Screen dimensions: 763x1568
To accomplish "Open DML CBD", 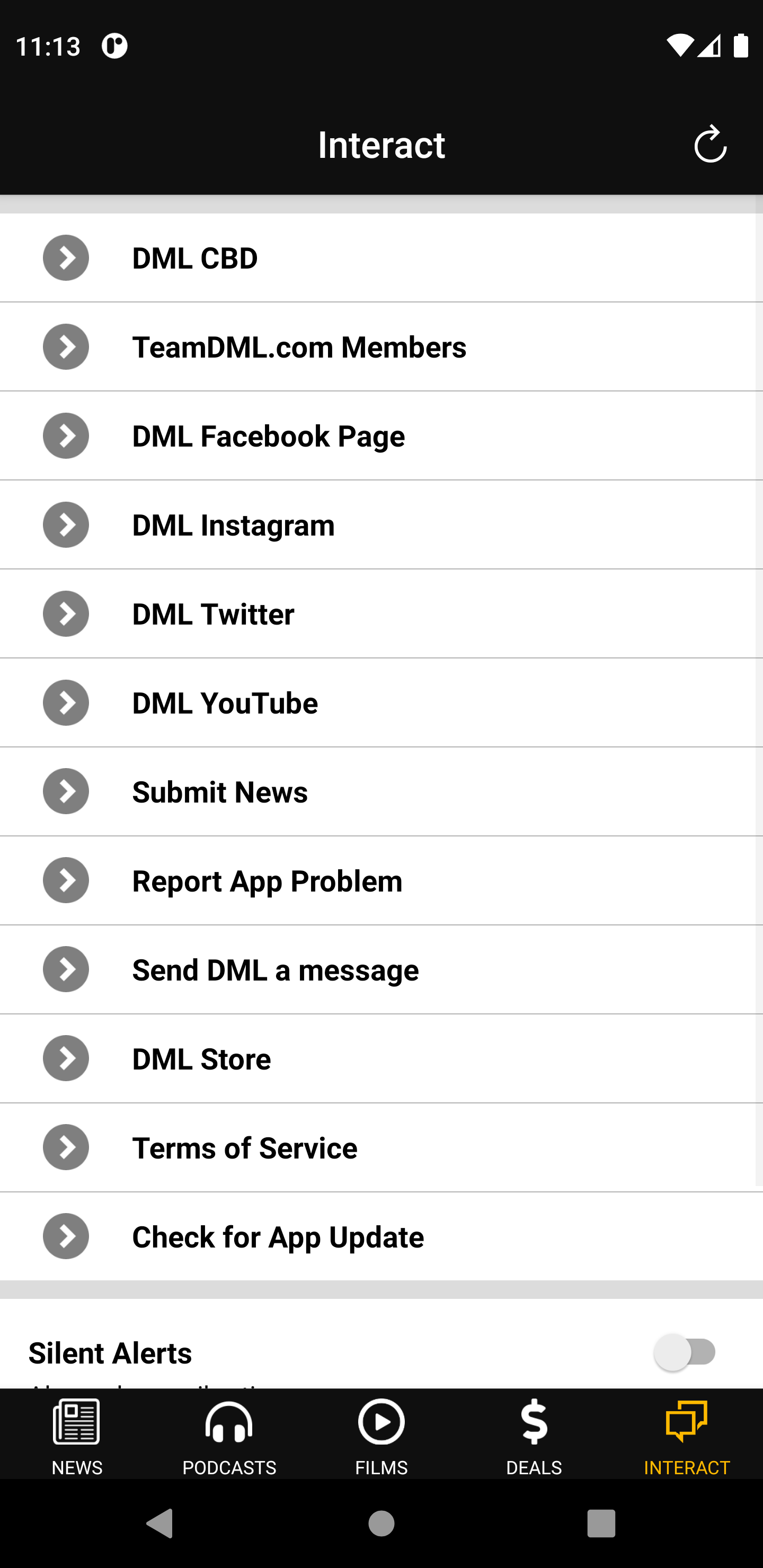I will point(381,258).
